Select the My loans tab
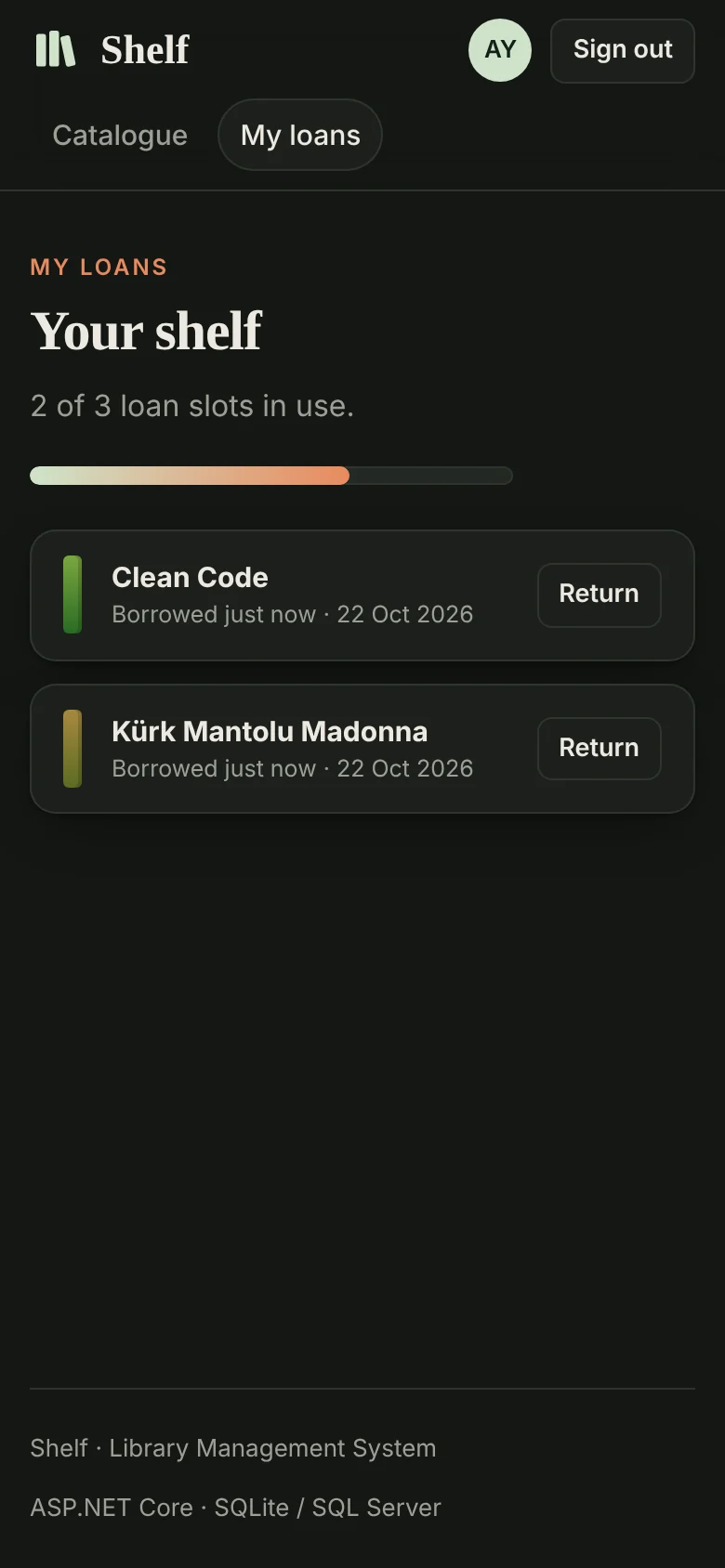This screenshot has width=725, height=1568. point(300,136)
